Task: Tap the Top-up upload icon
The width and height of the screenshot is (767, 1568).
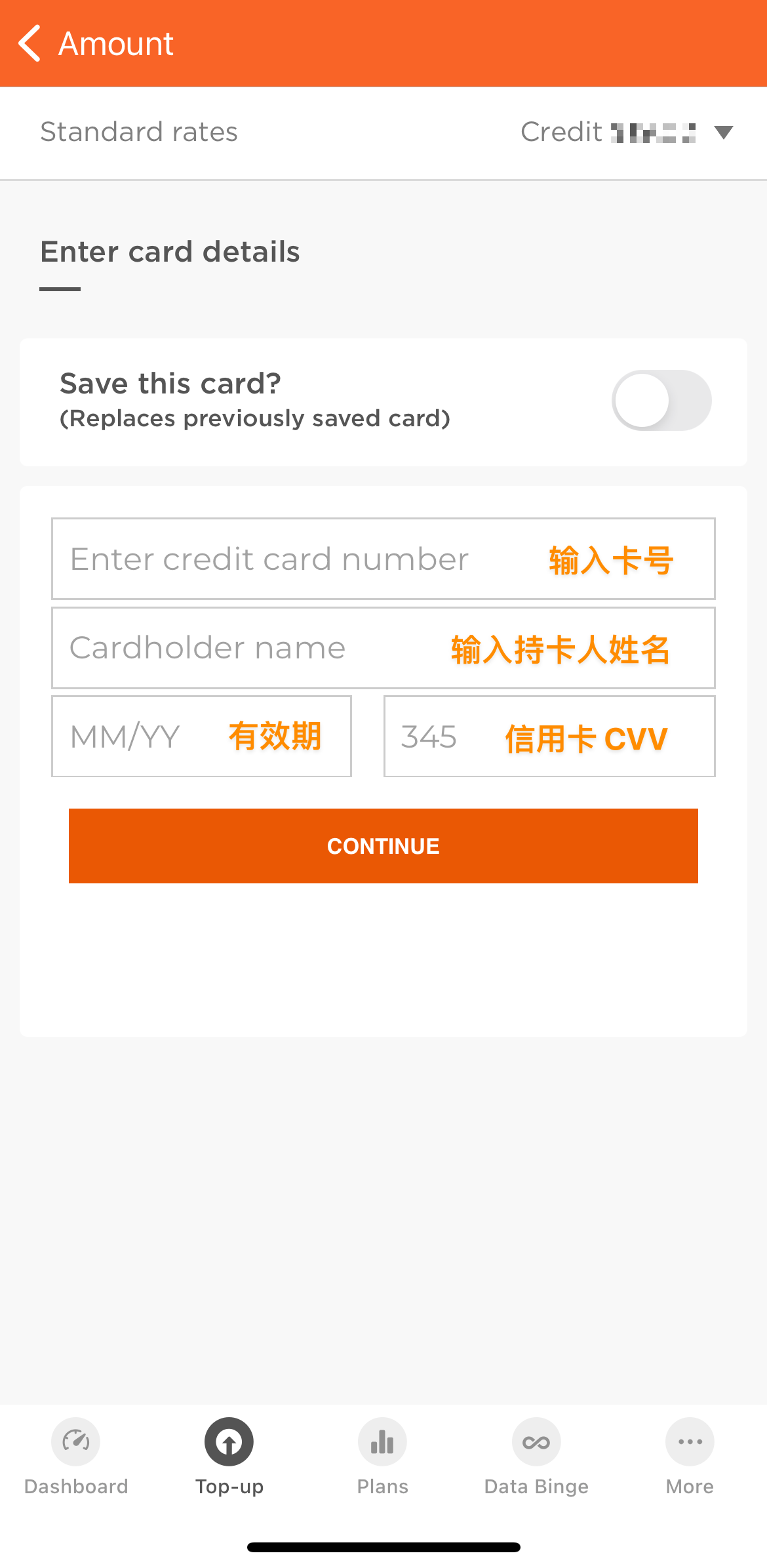Action: pyautogui.click(x=229, y=1441)
